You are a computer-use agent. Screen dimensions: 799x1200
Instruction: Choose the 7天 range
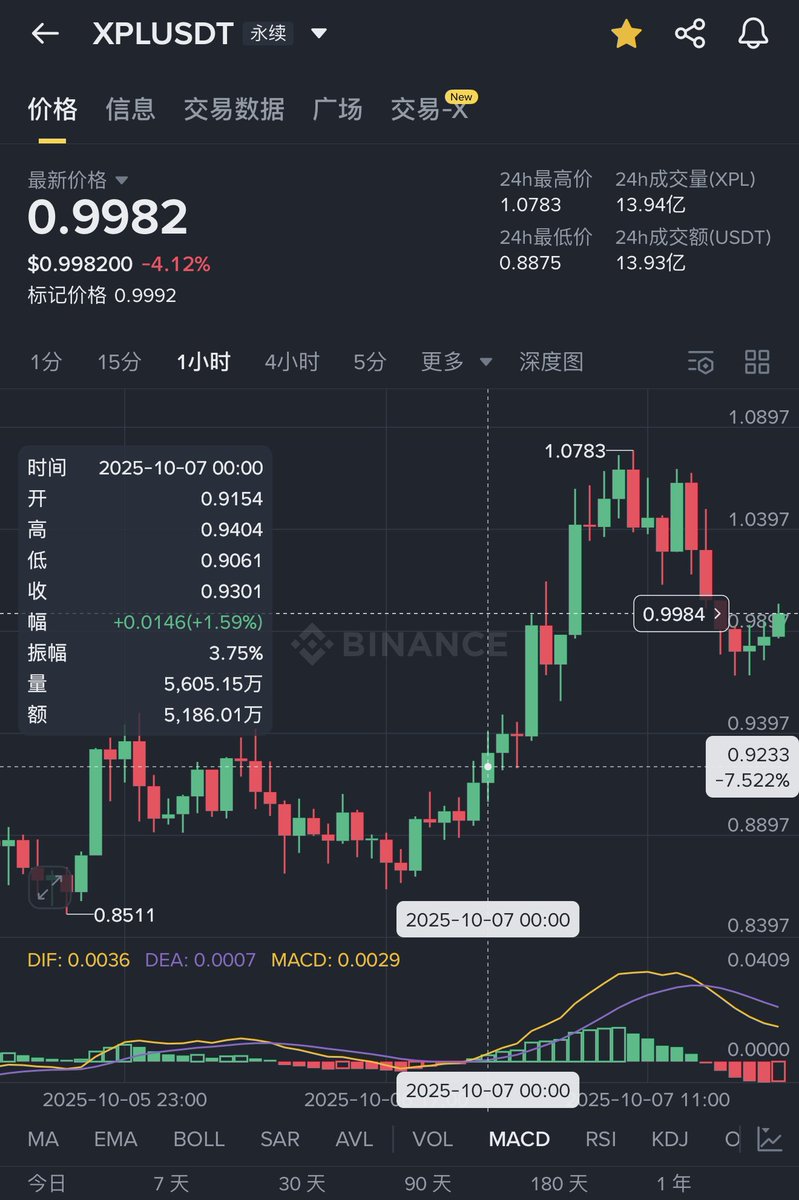click(x=171, y=1184)
